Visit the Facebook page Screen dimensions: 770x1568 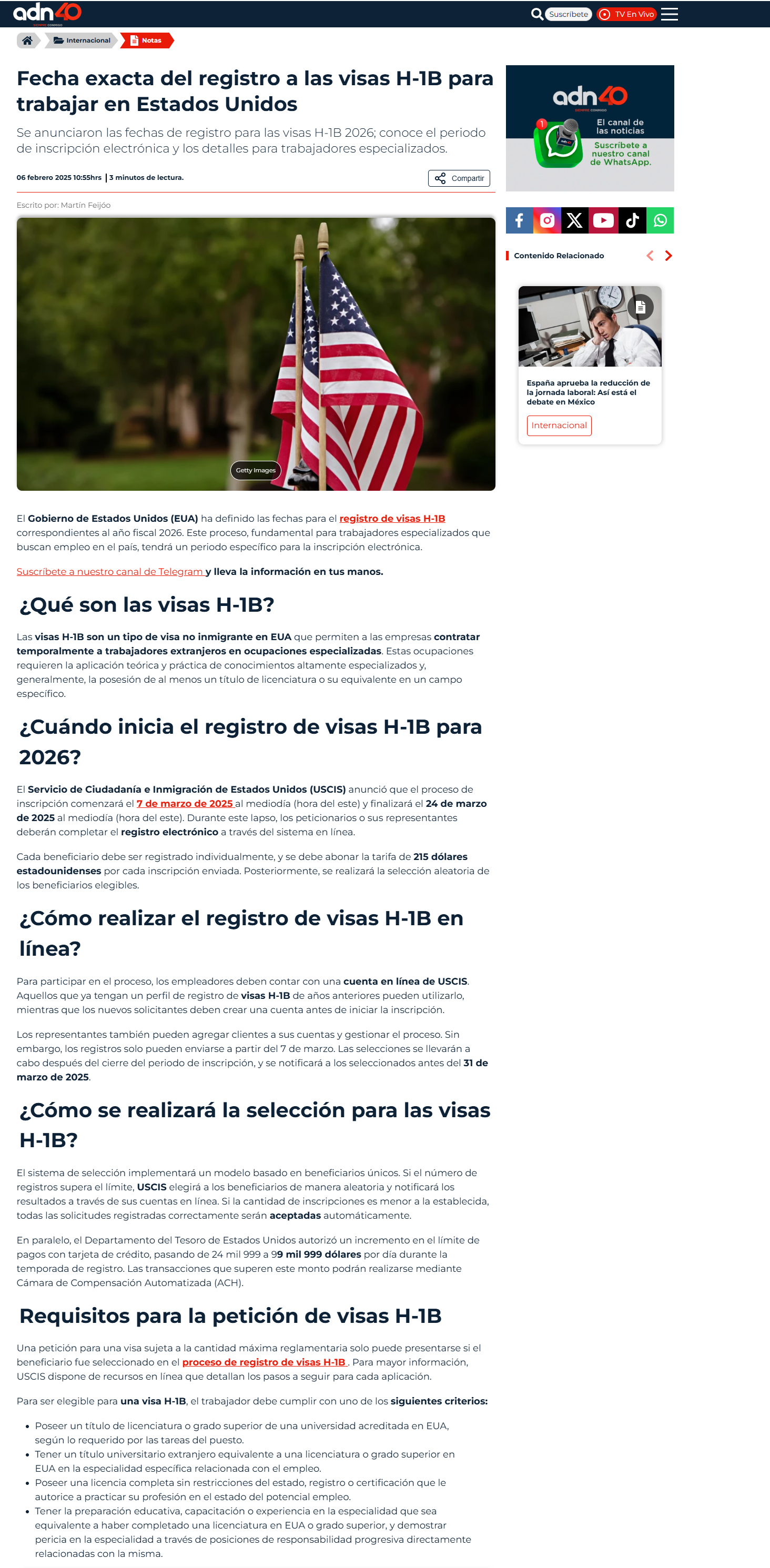[519, 220]
